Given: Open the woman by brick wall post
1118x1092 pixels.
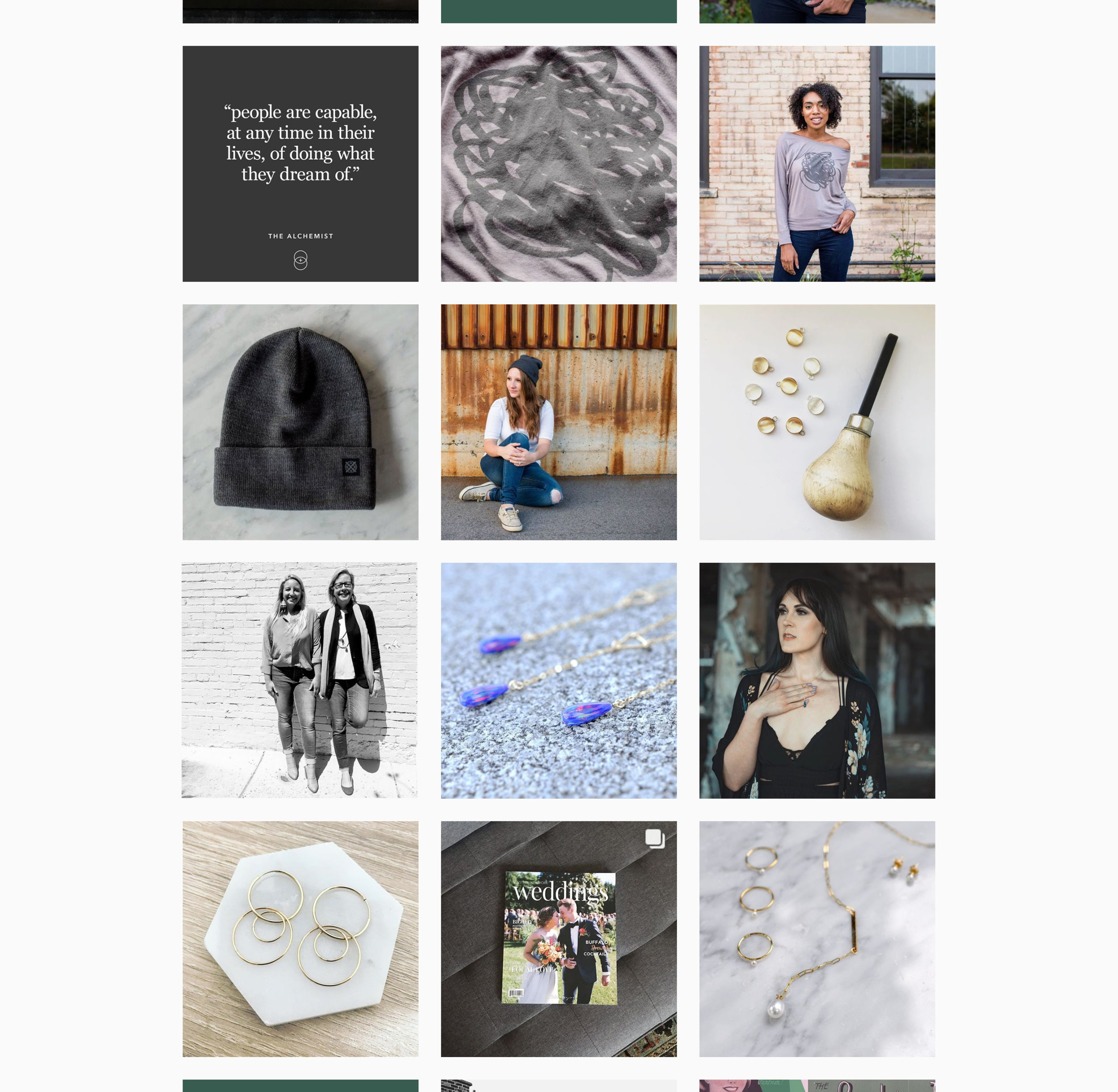Looking at the screenshot, I should pyautogui.click(x=817, y=163).
